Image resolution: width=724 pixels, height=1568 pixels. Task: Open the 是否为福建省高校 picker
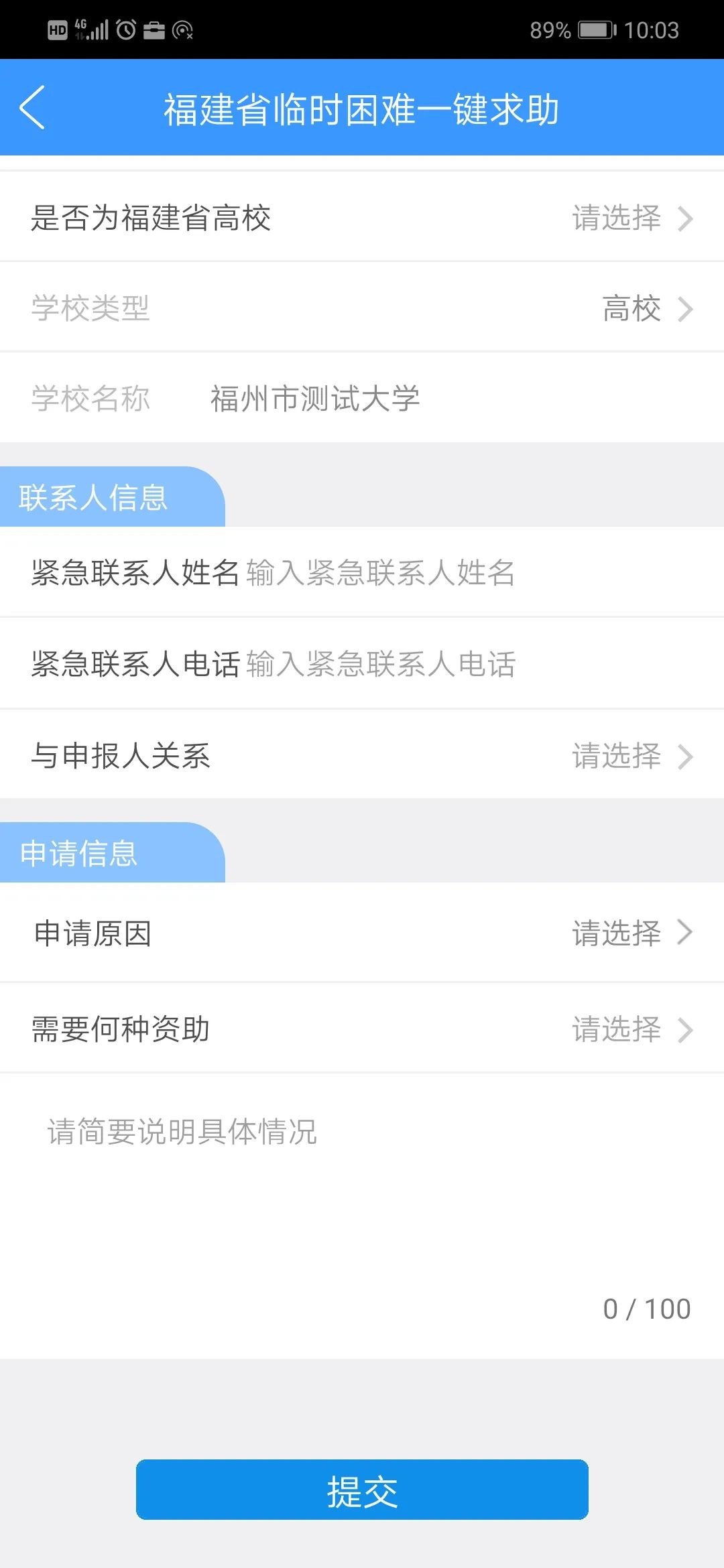pyautogui.click(x=630, y=218)
